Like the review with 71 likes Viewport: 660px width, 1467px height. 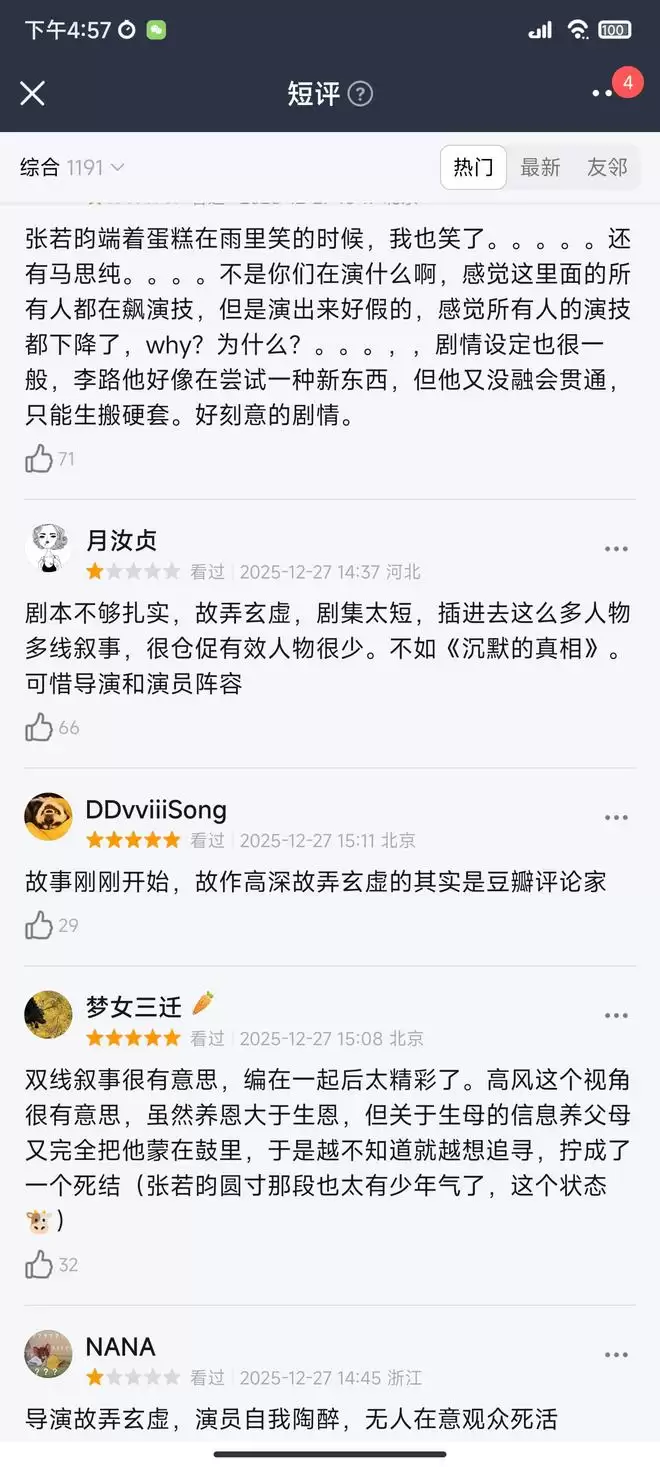pos(39,459)
